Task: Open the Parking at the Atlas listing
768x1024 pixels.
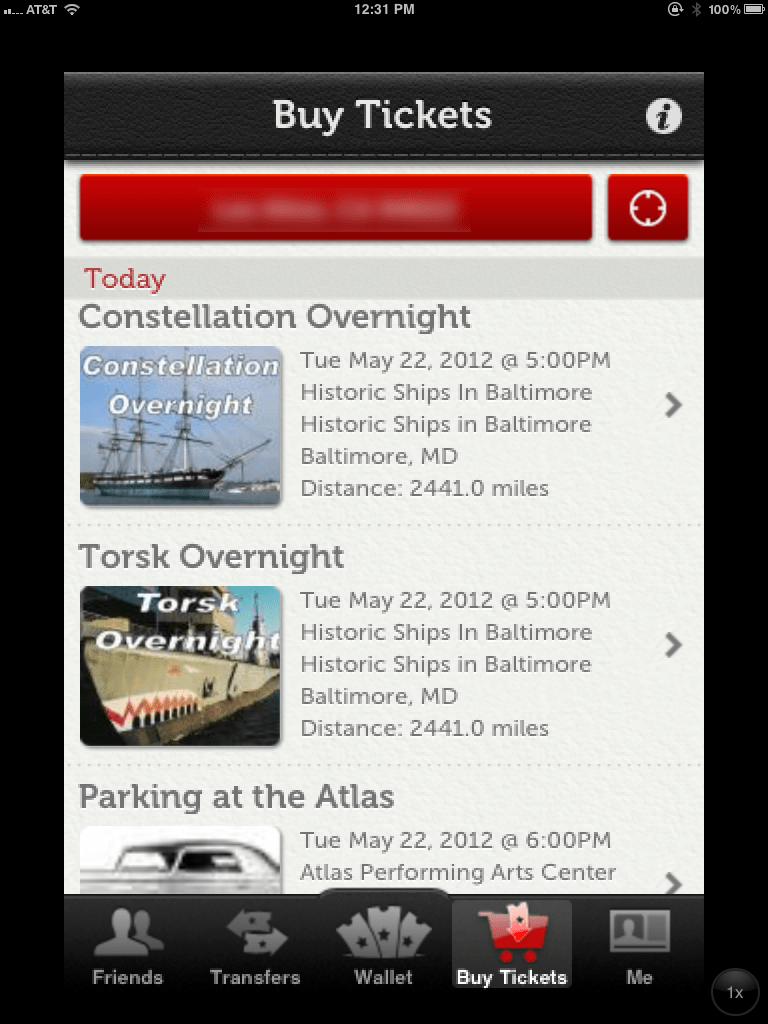Action: click(384, 837)
